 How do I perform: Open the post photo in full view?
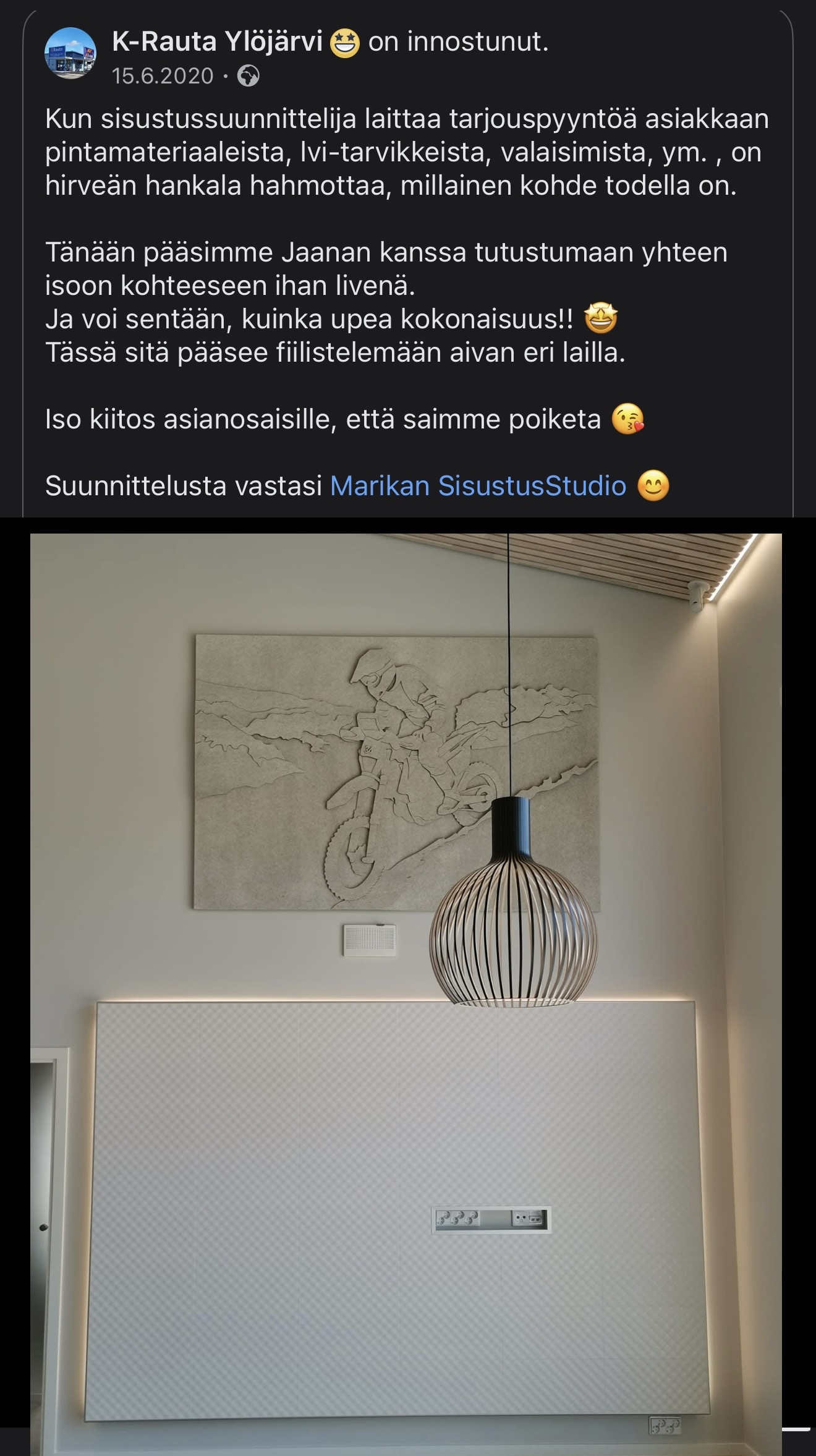click(406, 989)
